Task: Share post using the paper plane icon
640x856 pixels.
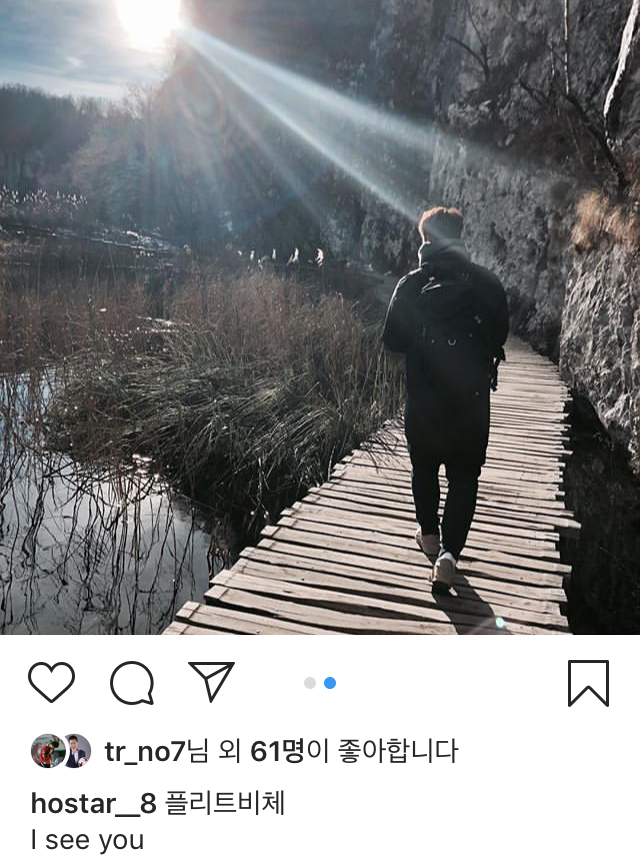Action: pos(211,681)
